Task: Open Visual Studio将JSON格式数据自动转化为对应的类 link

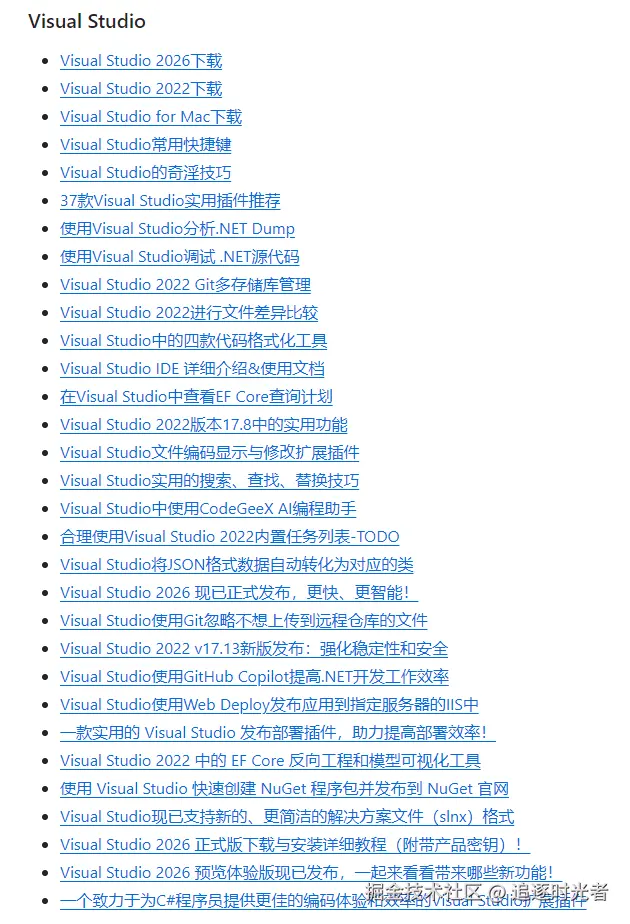Action: (237, 565)
